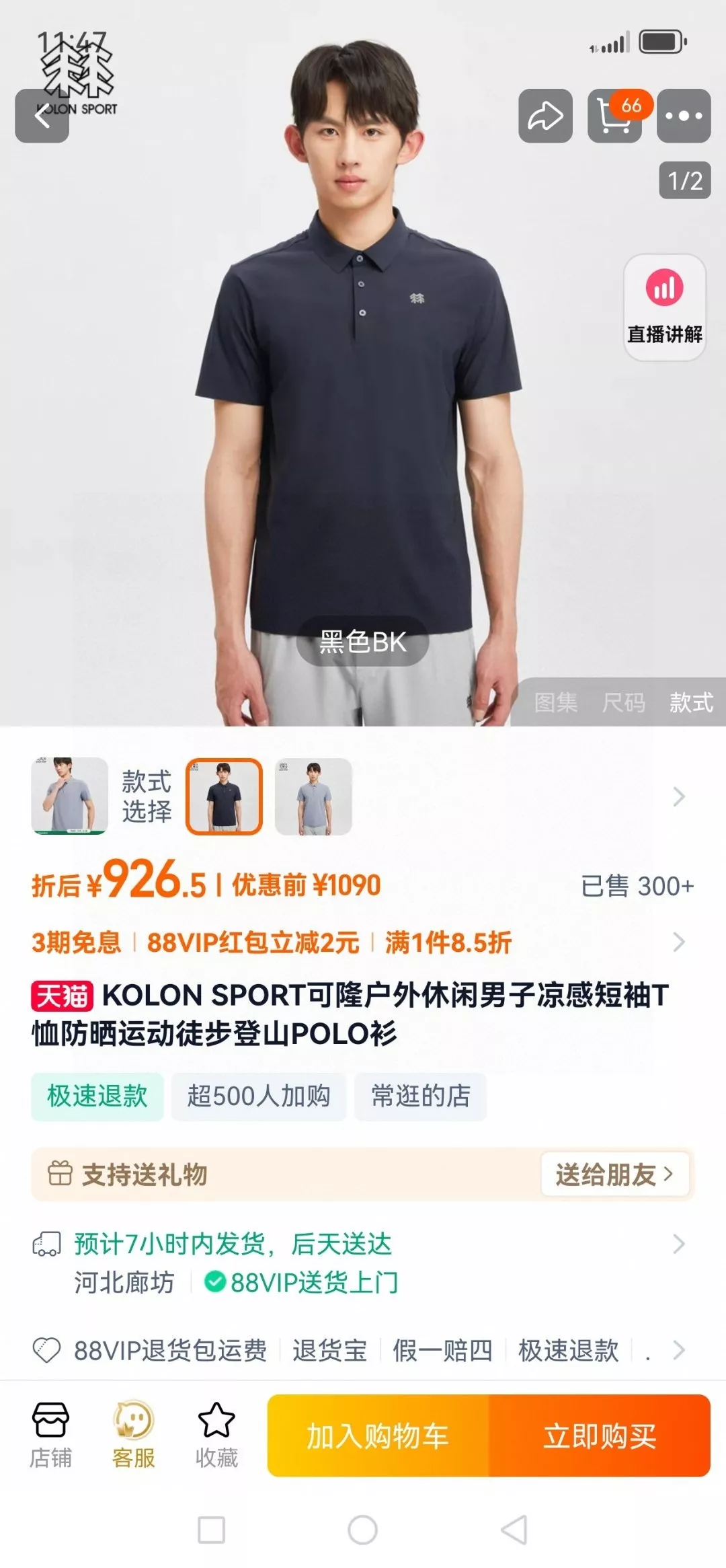Tap 送给朋友 to gift this item
The width and height of the screenshot is (726, 1568).
614,1174
